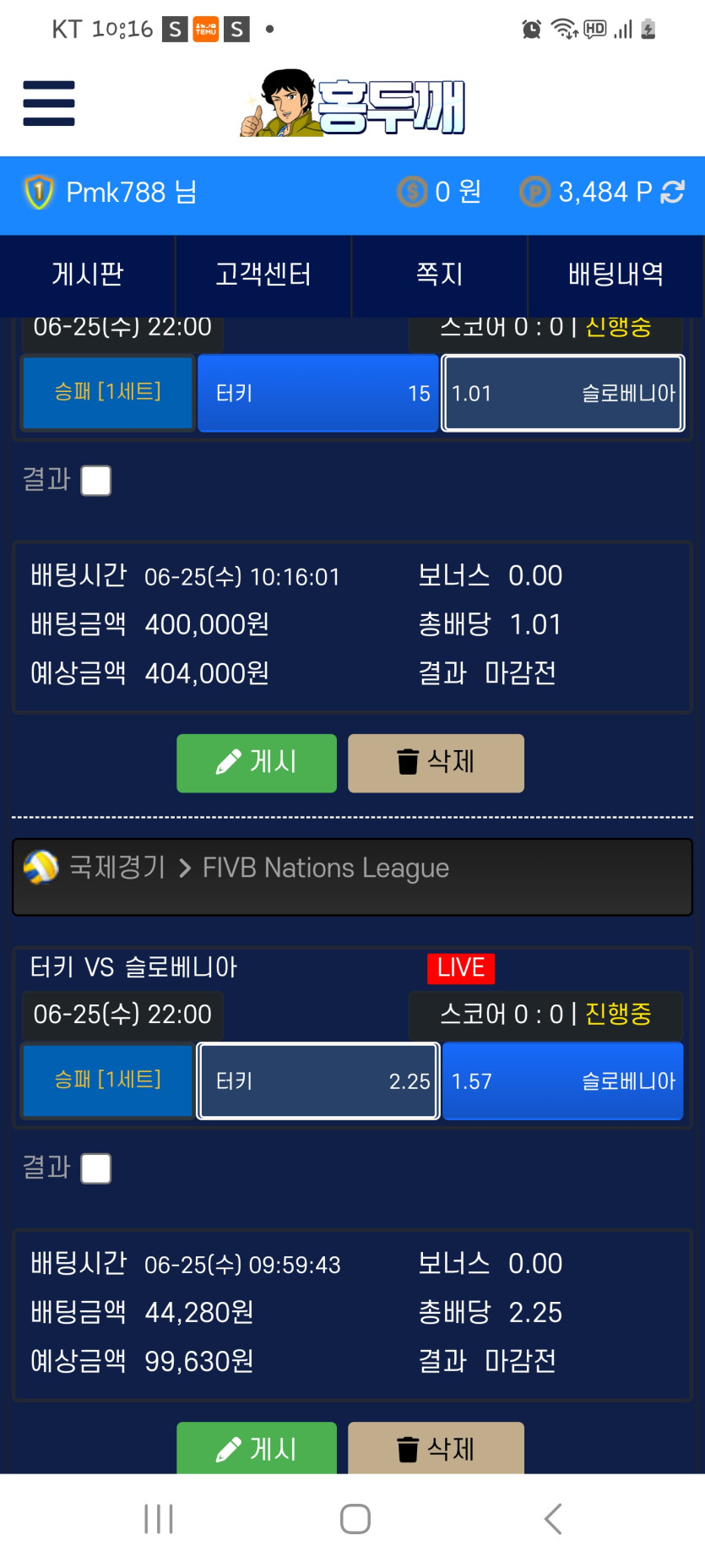Image resolution: width=705 pixels, height=1568 pixels.
Task: Tick 결과 checkbox for the 400,000원 bet
Action: pyautogui.click(x=96, y=481)
